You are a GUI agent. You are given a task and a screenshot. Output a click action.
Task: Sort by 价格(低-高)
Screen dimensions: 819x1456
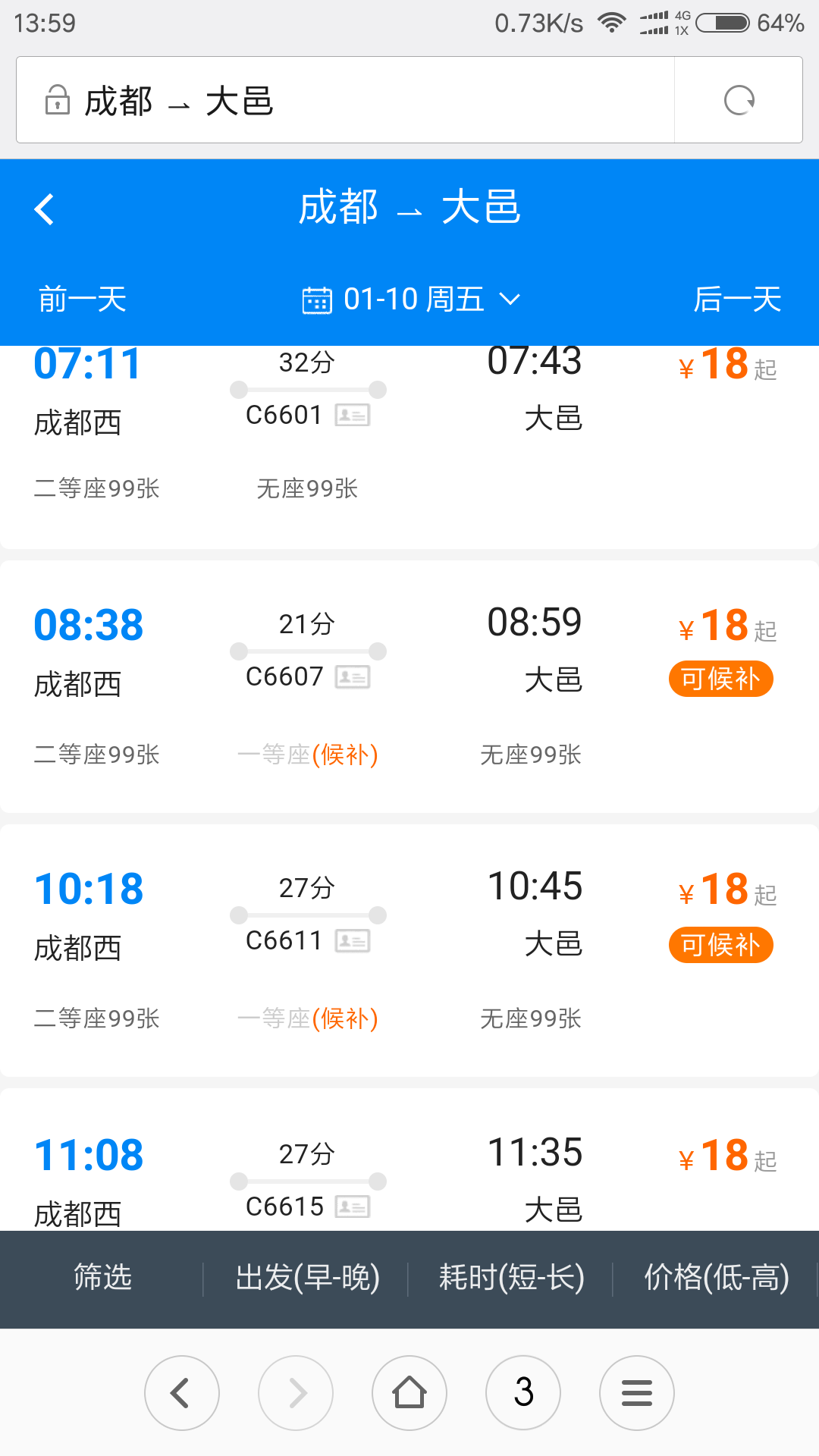click(x=716, y=1278)
